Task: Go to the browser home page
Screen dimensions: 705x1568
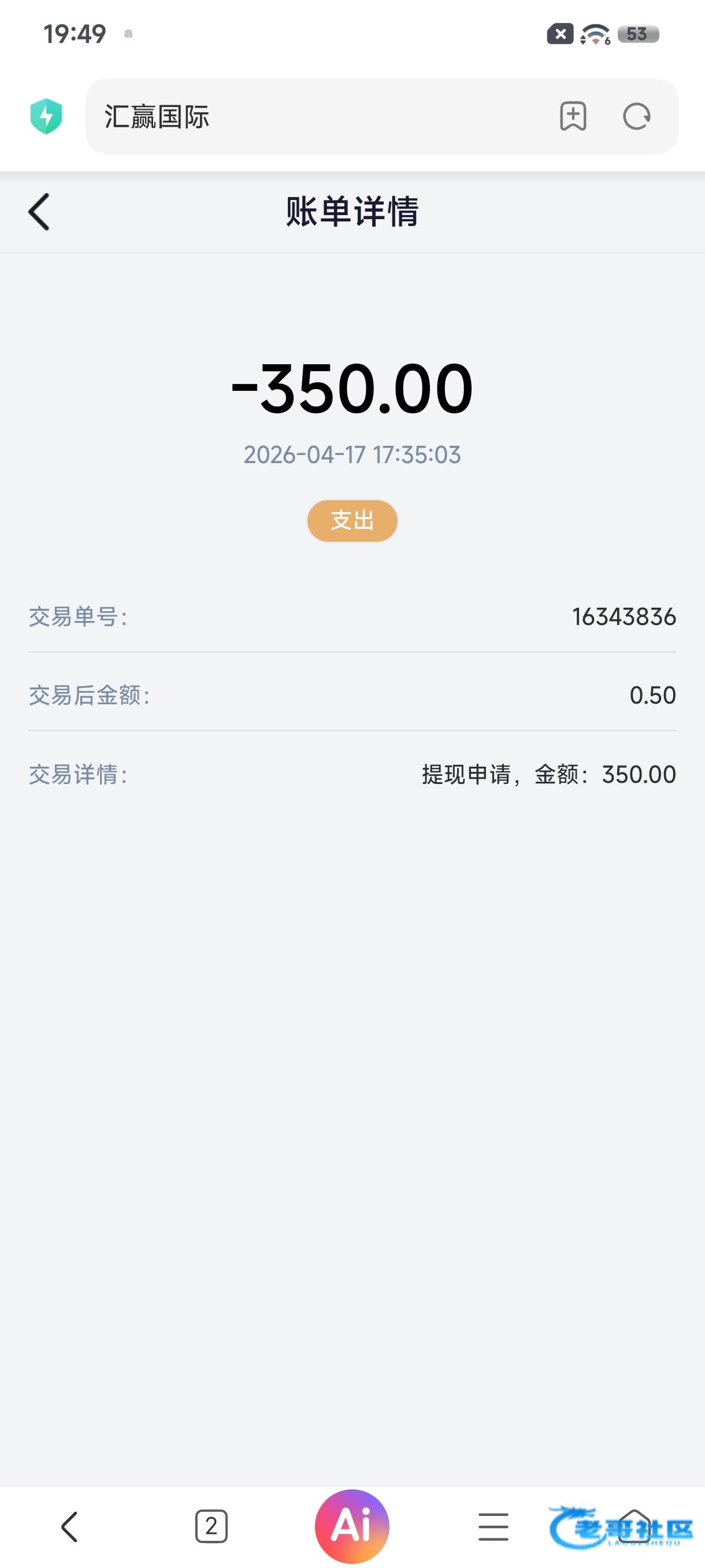Action: (x=634, y=1525)
